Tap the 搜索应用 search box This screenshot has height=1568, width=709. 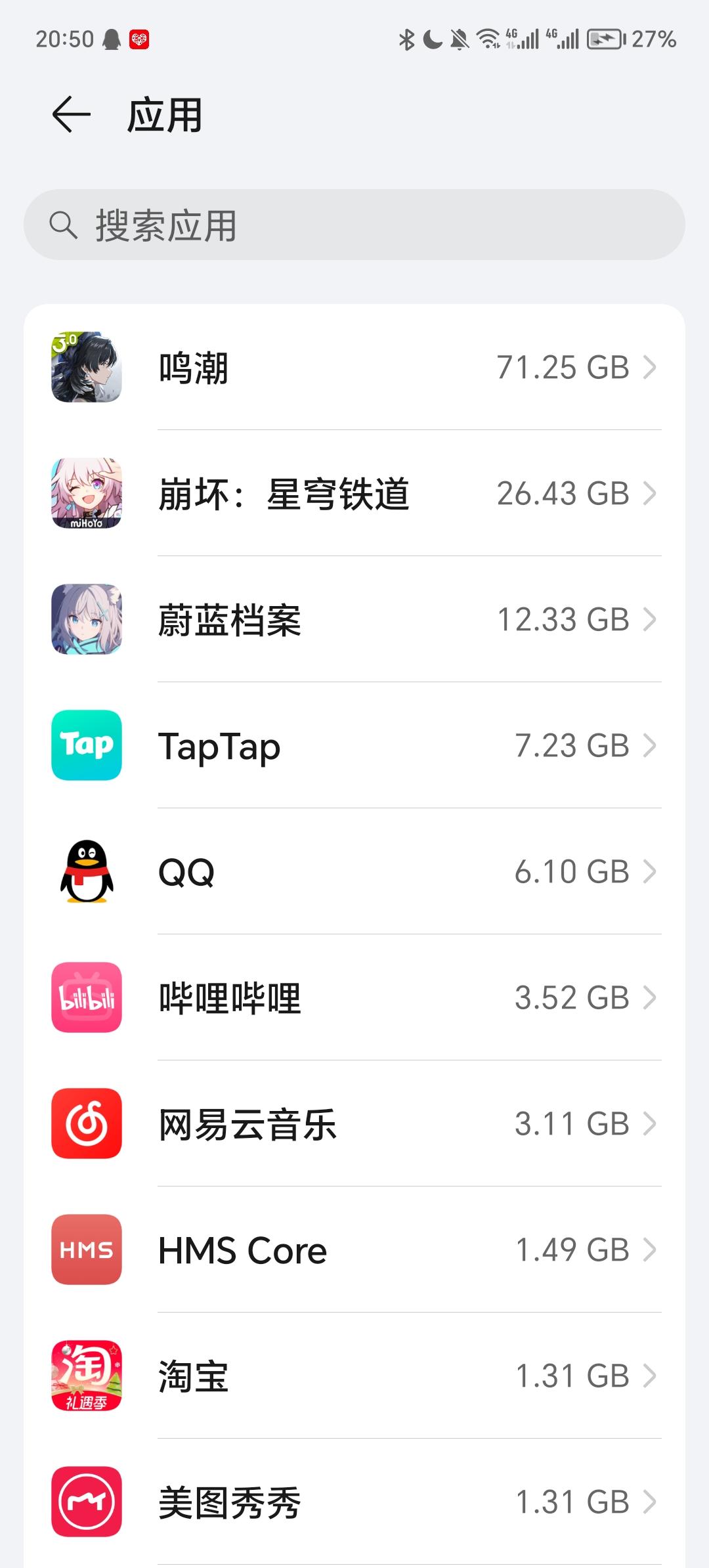click(x=354, y=225)
